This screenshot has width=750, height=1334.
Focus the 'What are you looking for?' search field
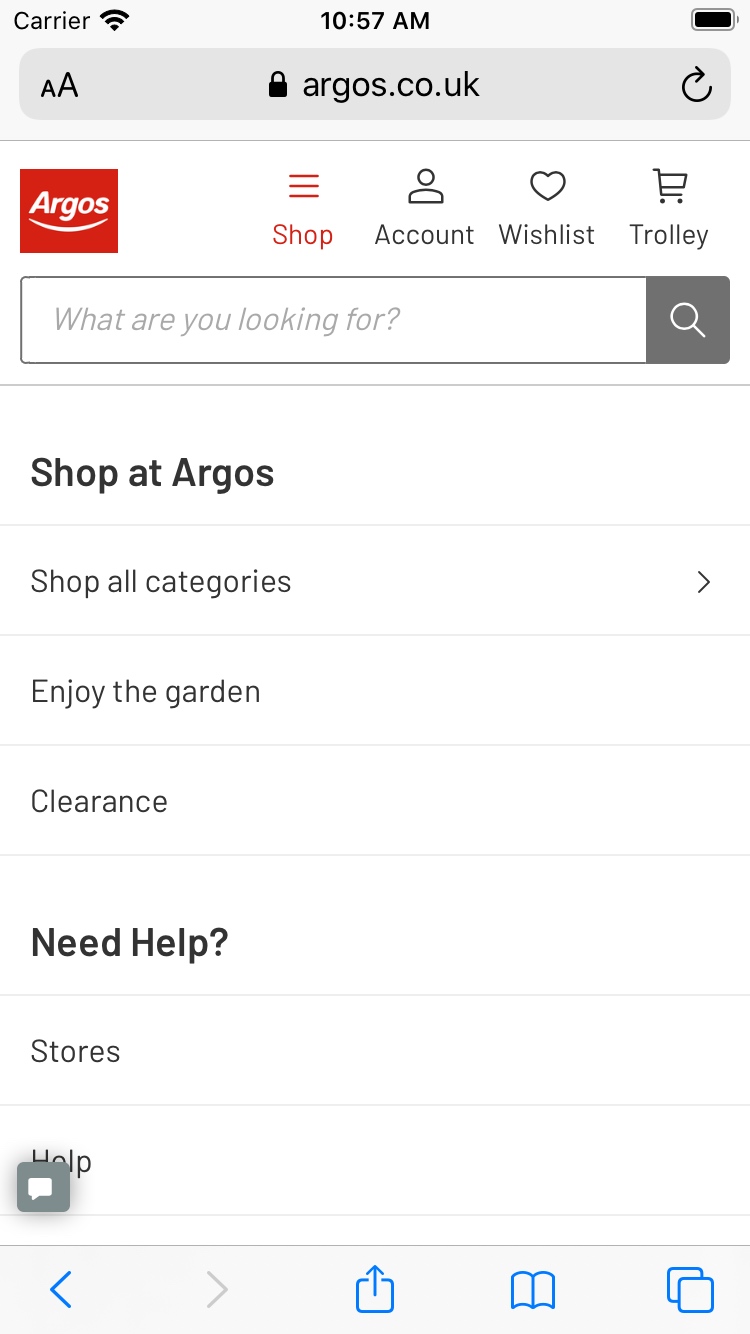pos(333,320)
